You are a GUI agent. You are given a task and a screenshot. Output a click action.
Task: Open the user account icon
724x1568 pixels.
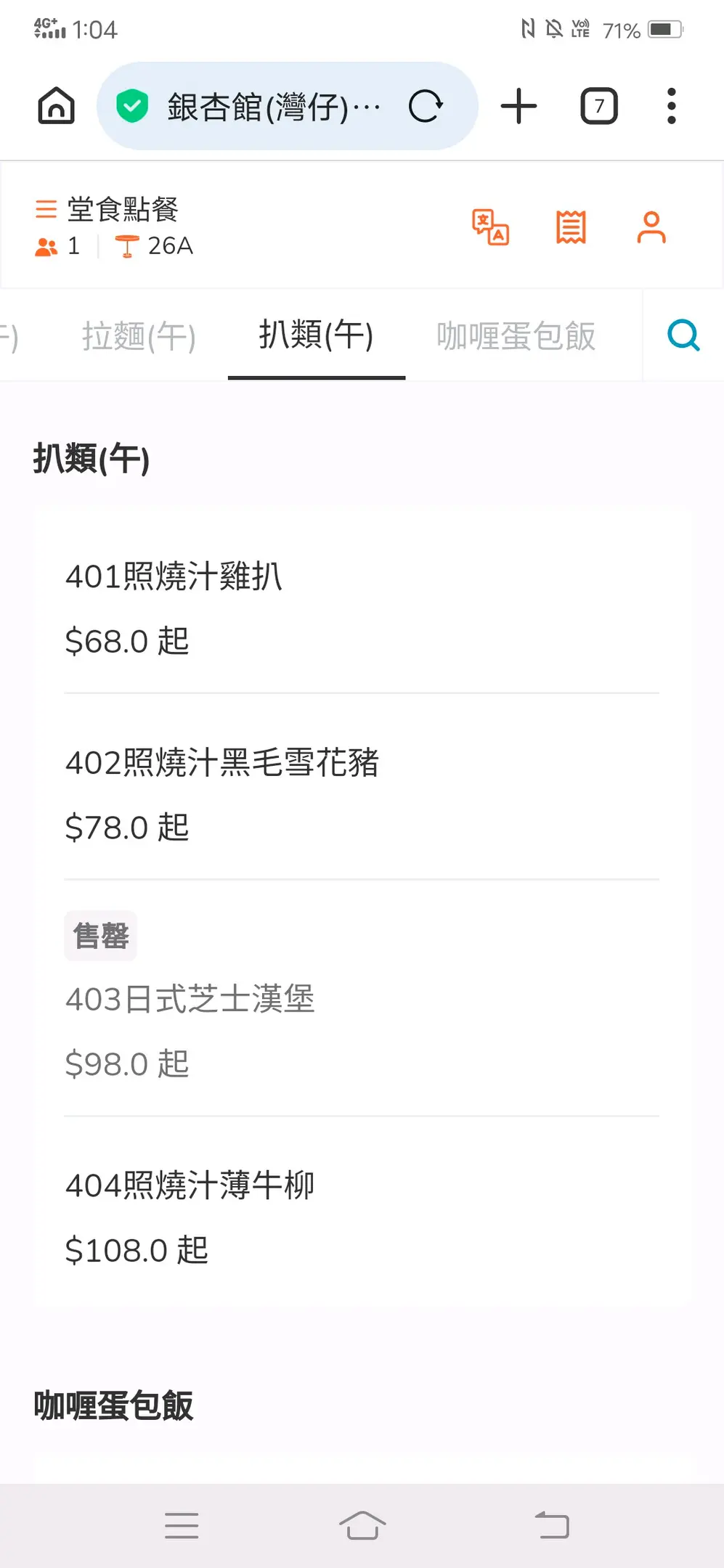tap(651, 227)
